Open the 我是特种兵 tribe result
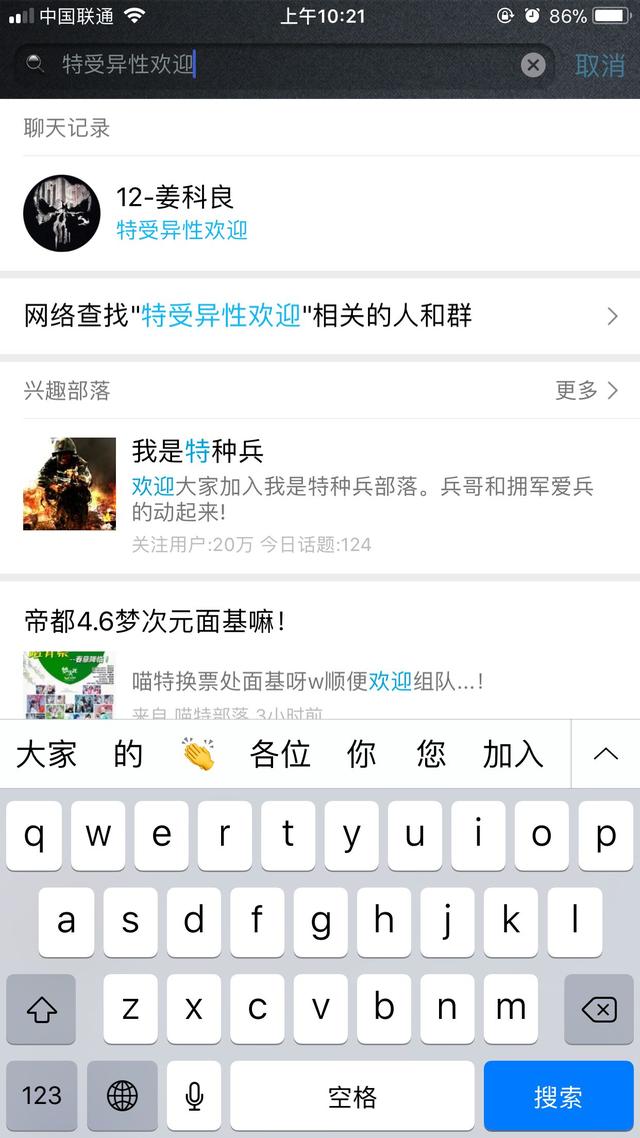This screenshot has height=1138, width=640. (x=320, y=494)
